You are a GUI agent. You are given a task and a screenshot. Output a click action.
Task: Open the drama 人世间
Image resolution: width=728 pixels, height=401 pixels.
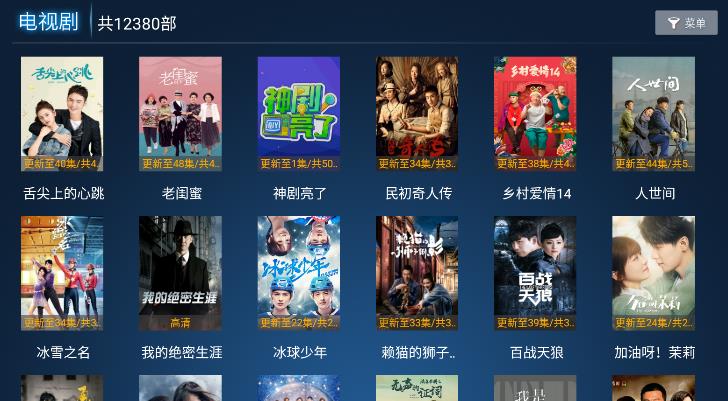pyautogui.click(x=653, y=114)
